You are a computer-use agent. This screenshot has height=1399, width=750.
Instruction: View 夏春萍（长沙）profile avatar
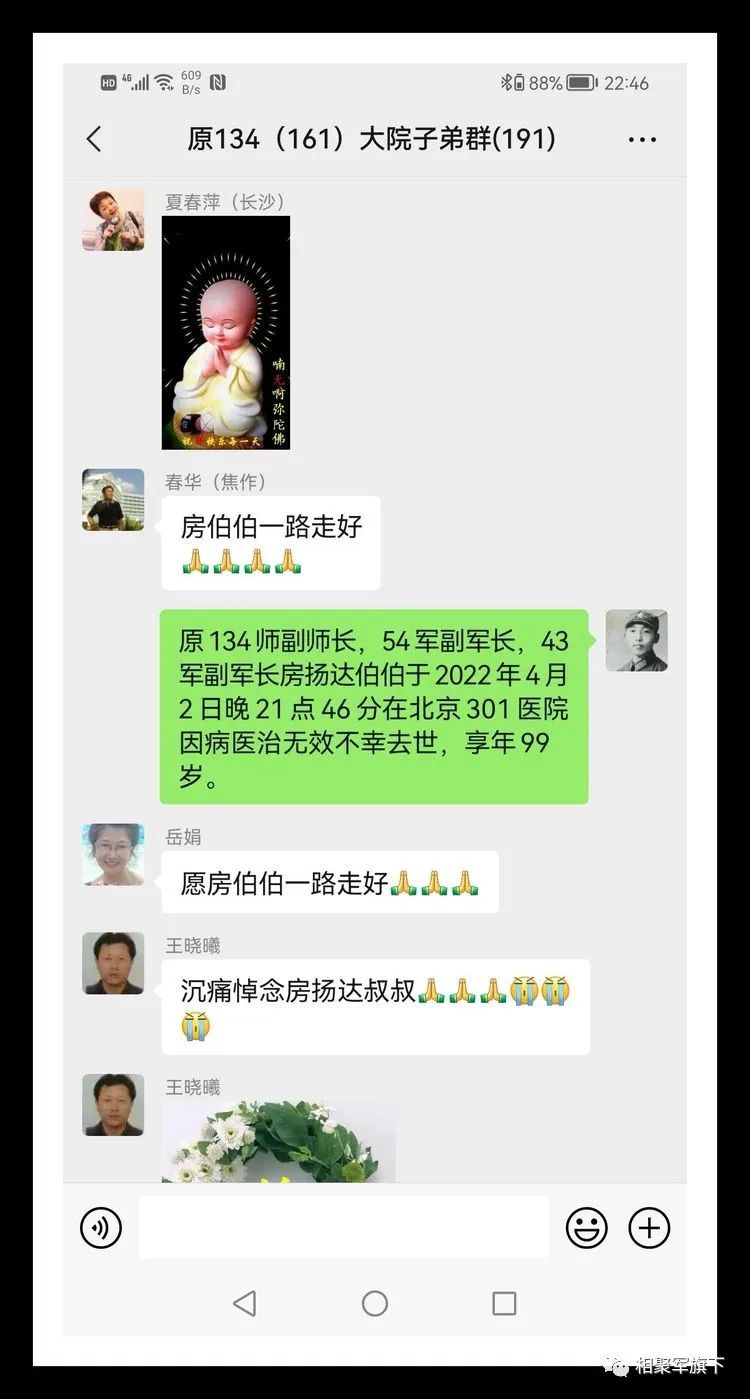(x=113, y=219)
